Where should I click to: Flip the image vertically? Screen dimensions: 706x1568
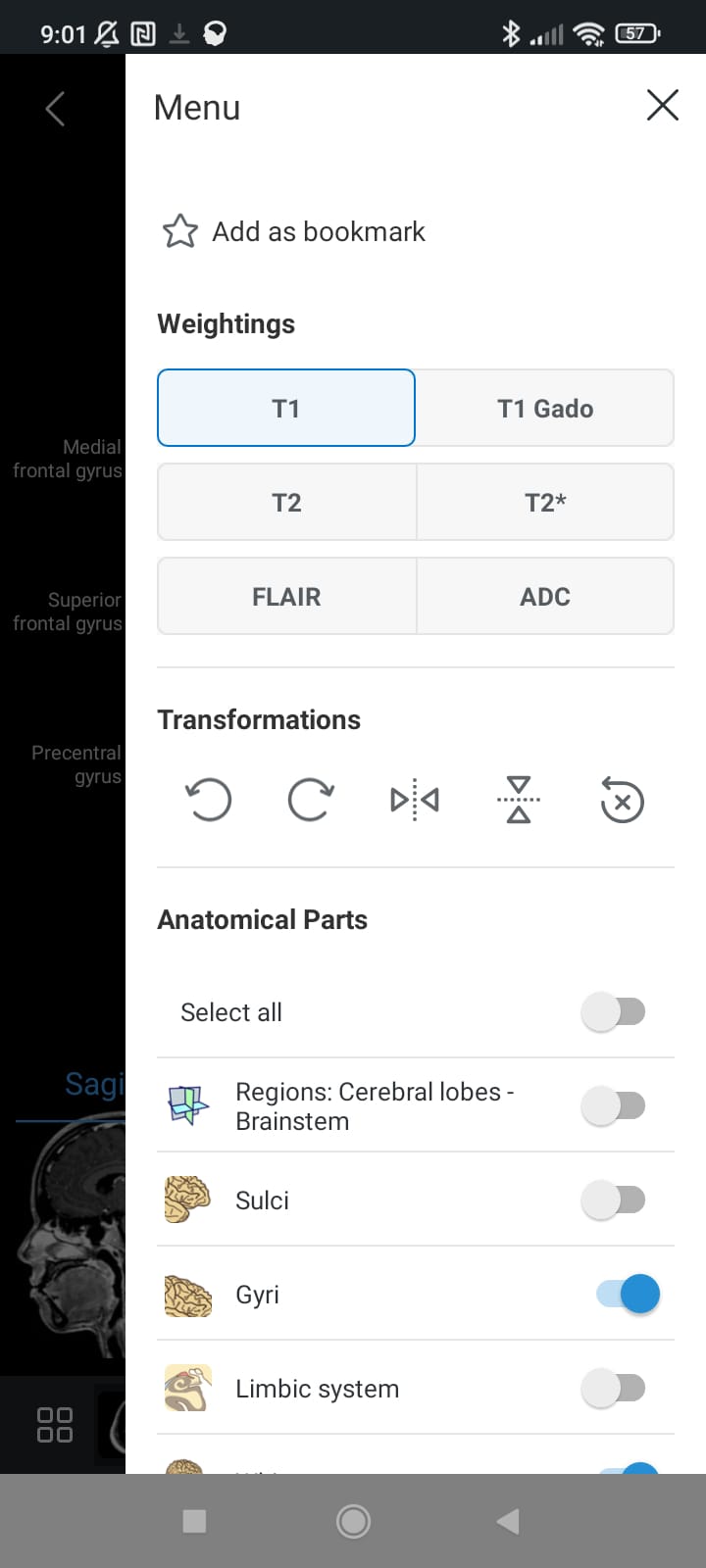coord(518,800)
